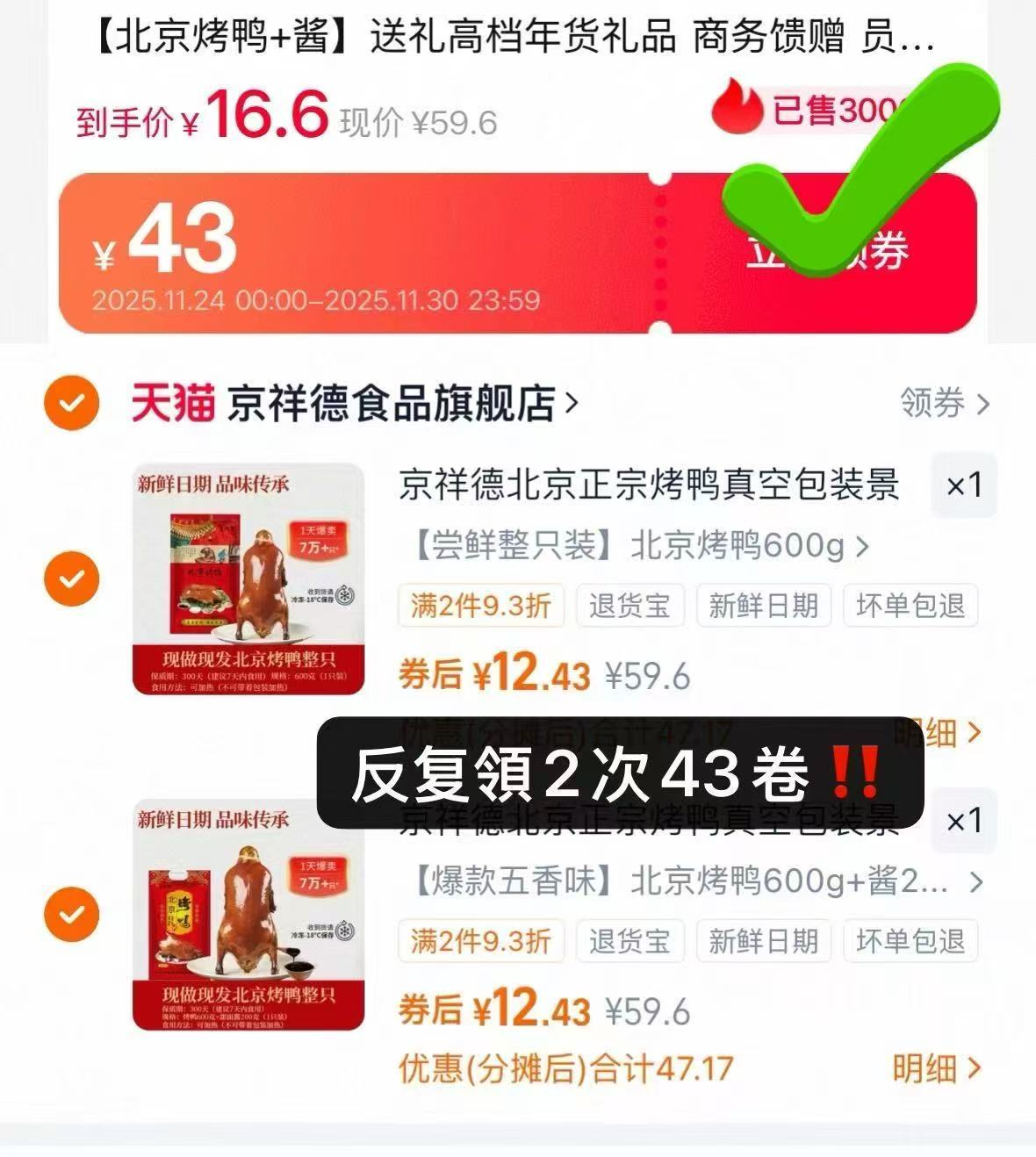Expand the 尝鲜整只装 specification selector
This screenshot has height=1157, width=1036.
pos(632,548)
